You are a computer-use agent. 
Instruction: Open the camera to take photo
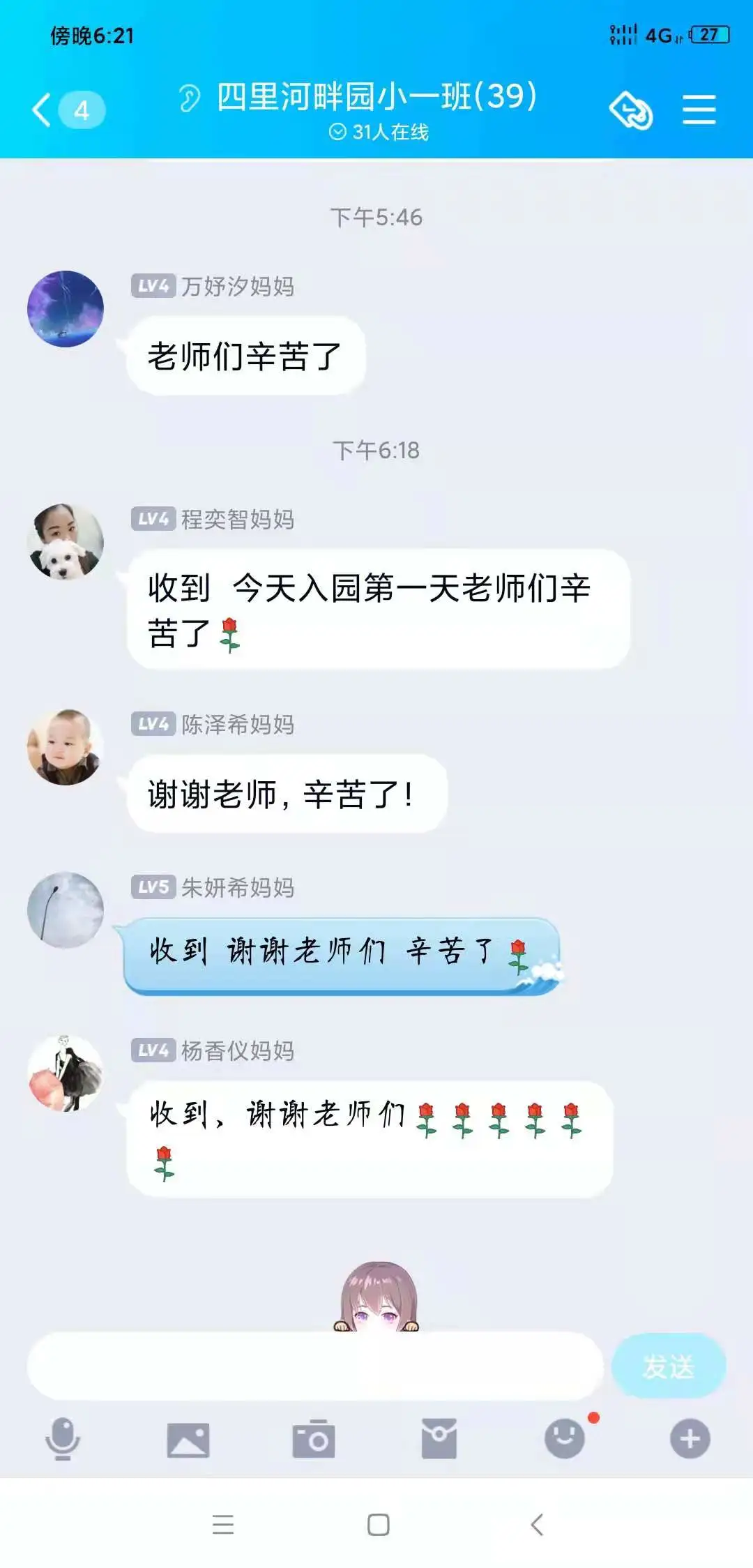tap(314, 1438)
